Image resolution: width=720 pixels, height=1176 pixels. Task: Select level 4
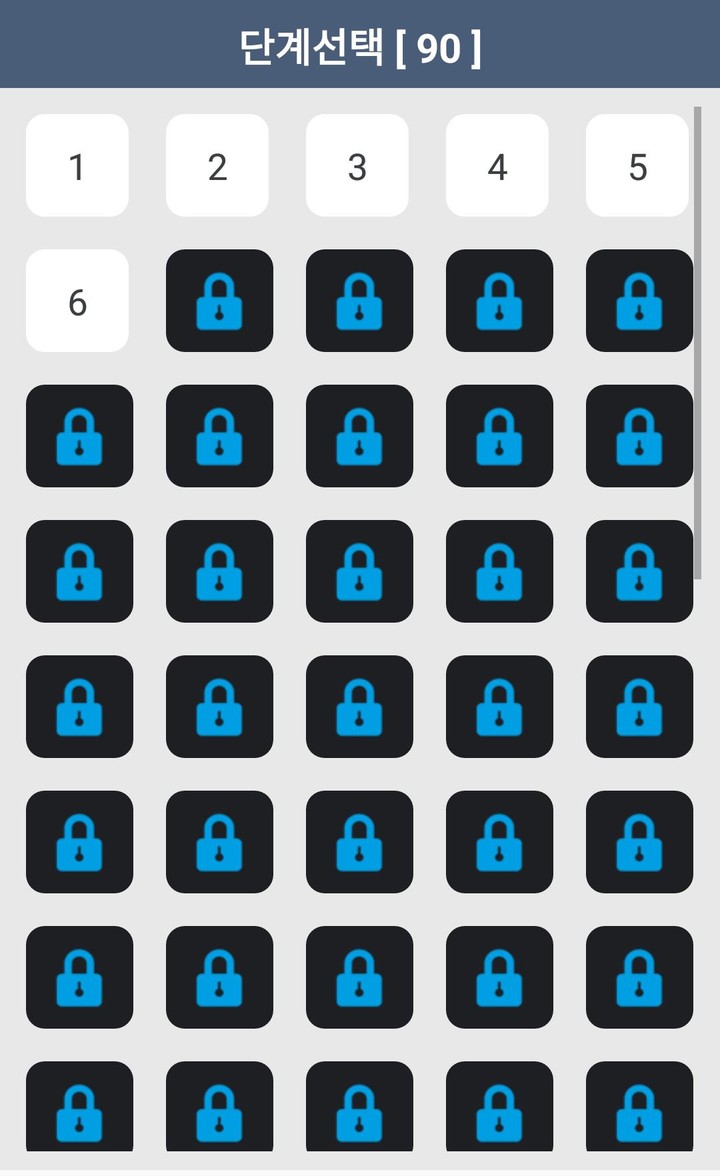pyautogui.click(x=497, y=166)
